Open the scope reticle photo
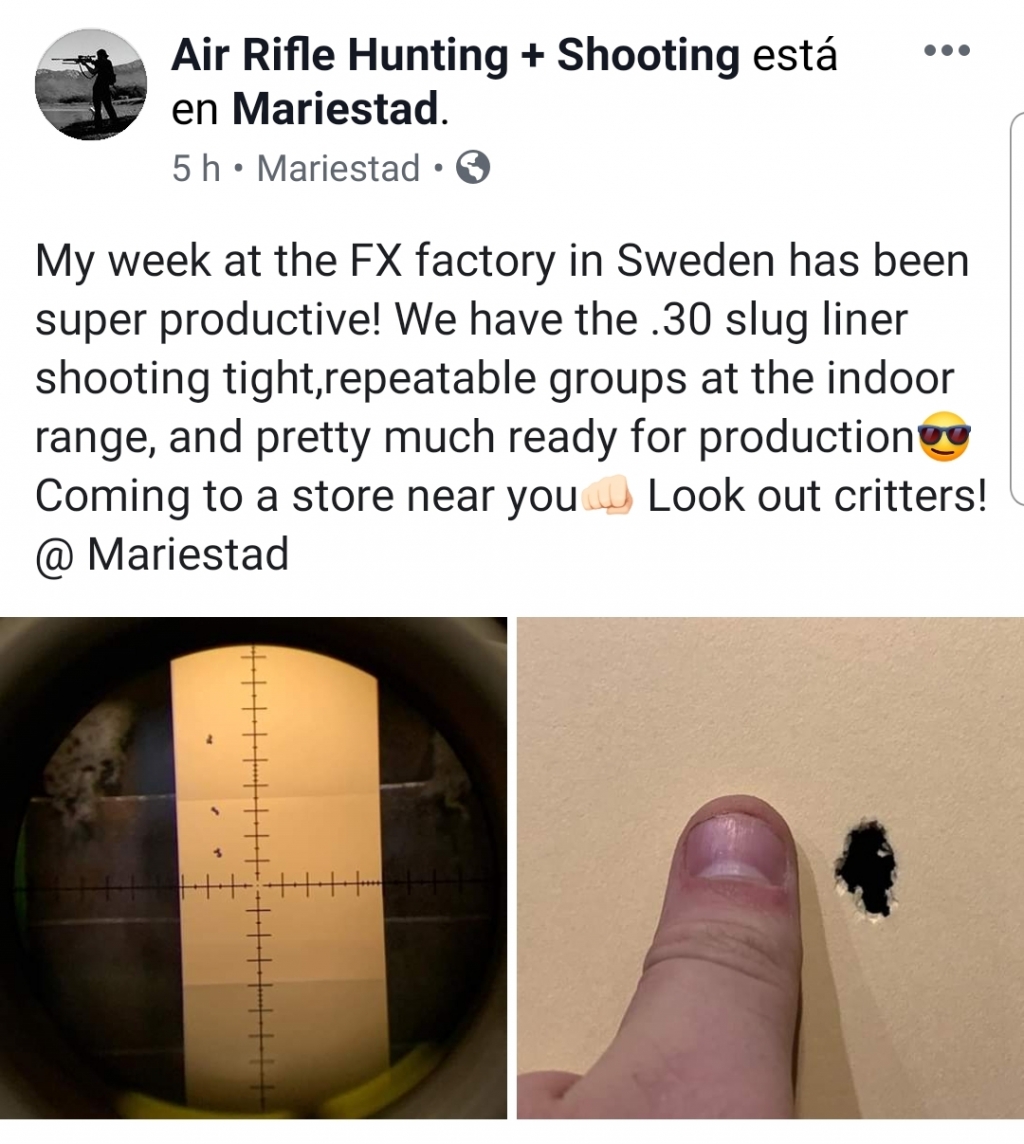 (x=254, y=867)
